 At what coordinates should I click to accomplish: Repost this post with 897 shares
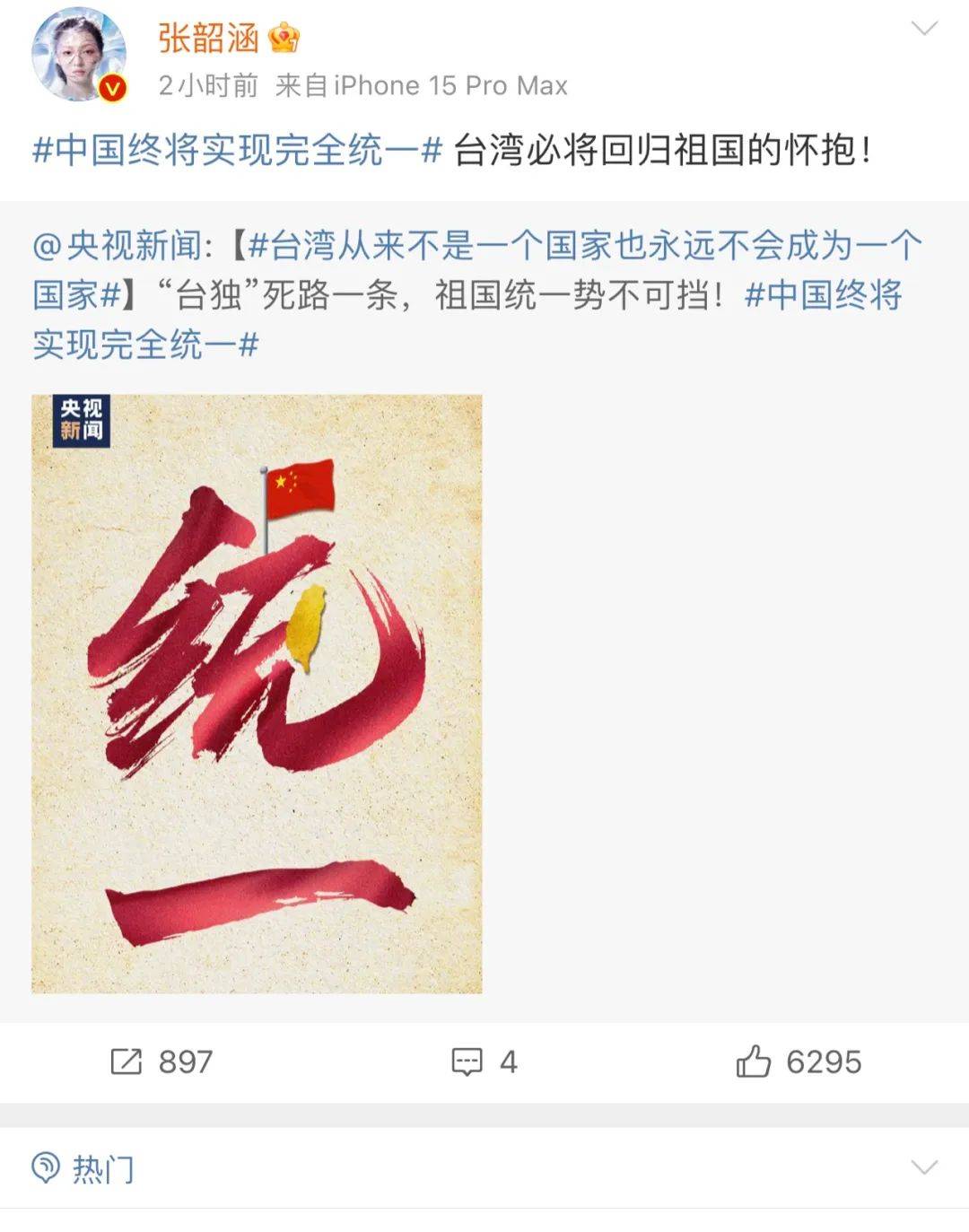tap(161, 1062)
